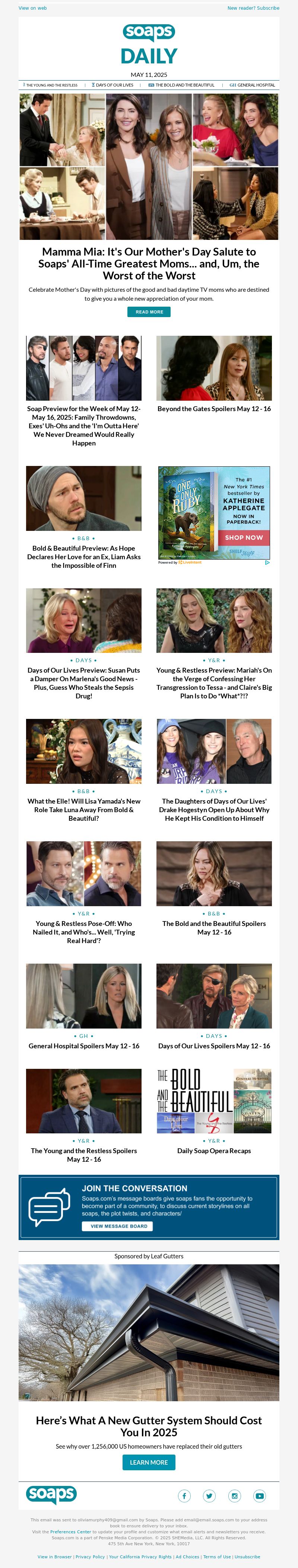Tap Learn More about gutter system cost

click(149, 1462)
